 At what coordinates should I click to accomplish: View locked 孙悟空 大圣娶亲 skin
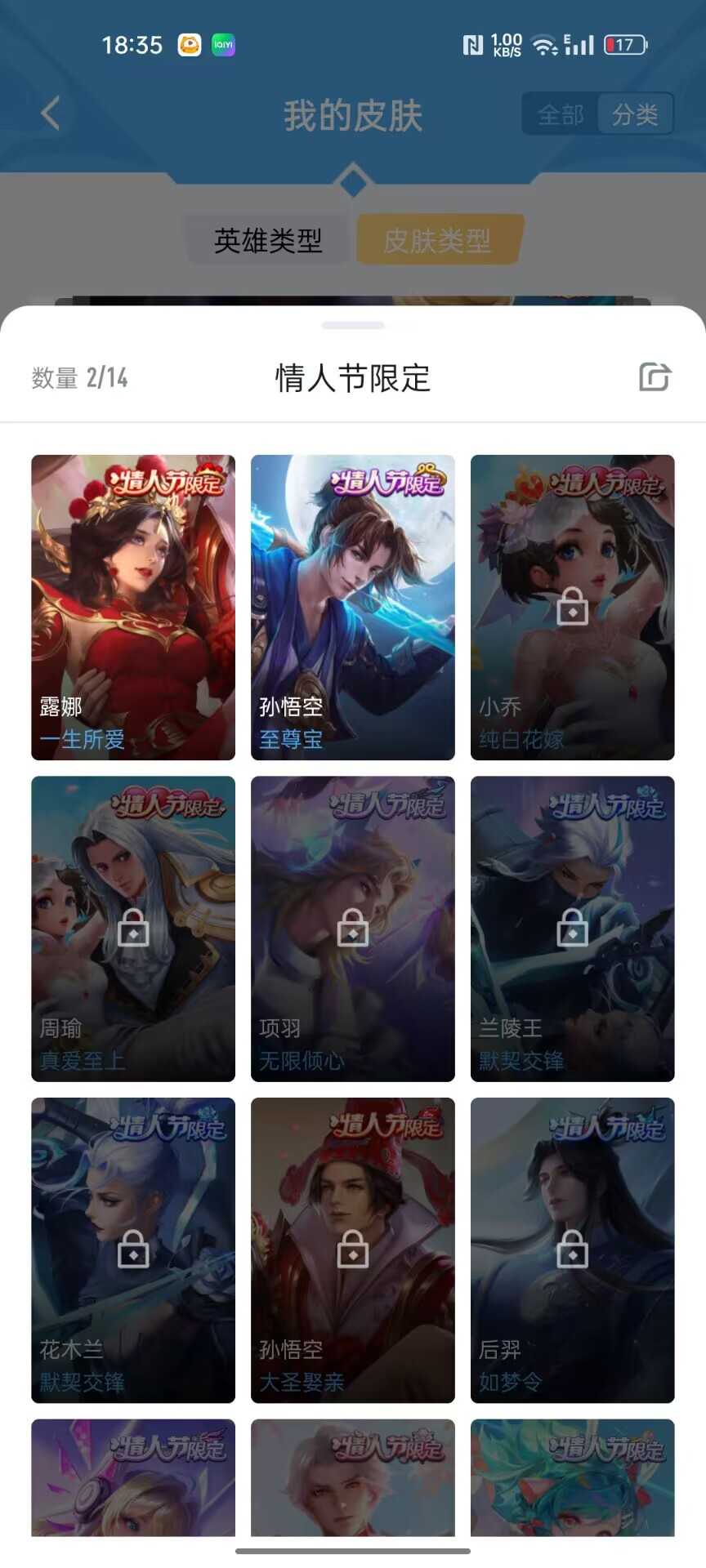[353, 1250]
